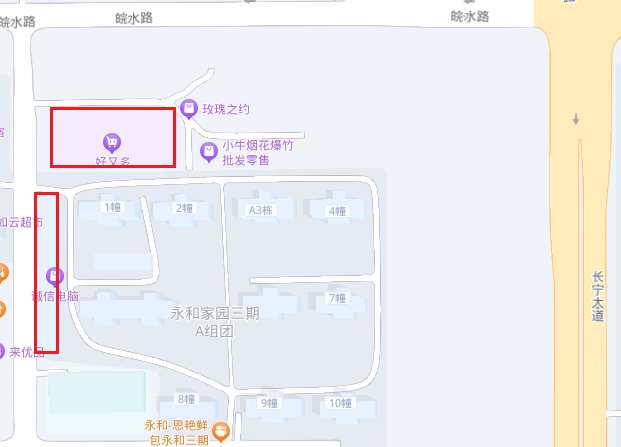
Task: Select the 好又多 supermarket marker
Action: [111, 143]
